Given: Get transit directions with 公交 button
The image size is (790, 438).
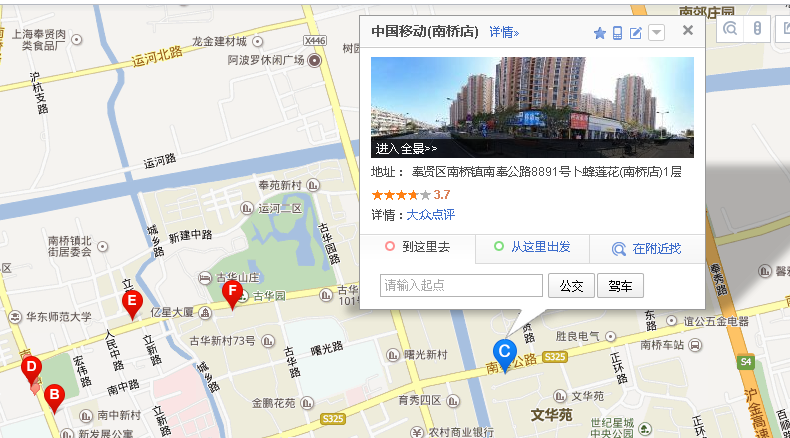Looking at the screenshot, I should [x=571, y=286].
